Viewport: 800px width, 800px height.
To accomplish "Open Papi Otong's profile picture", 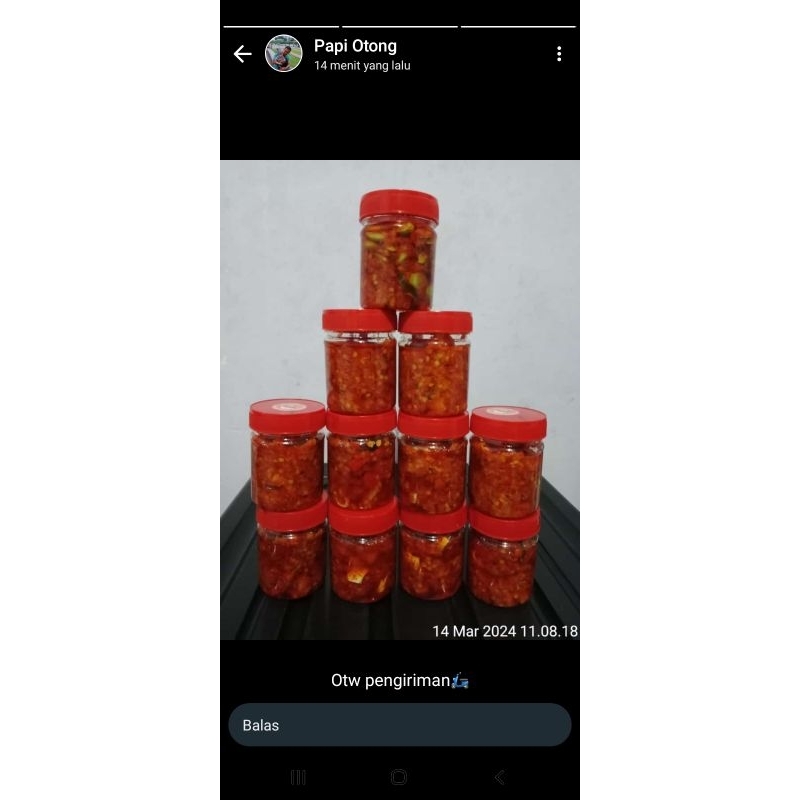I will point(283,54).
